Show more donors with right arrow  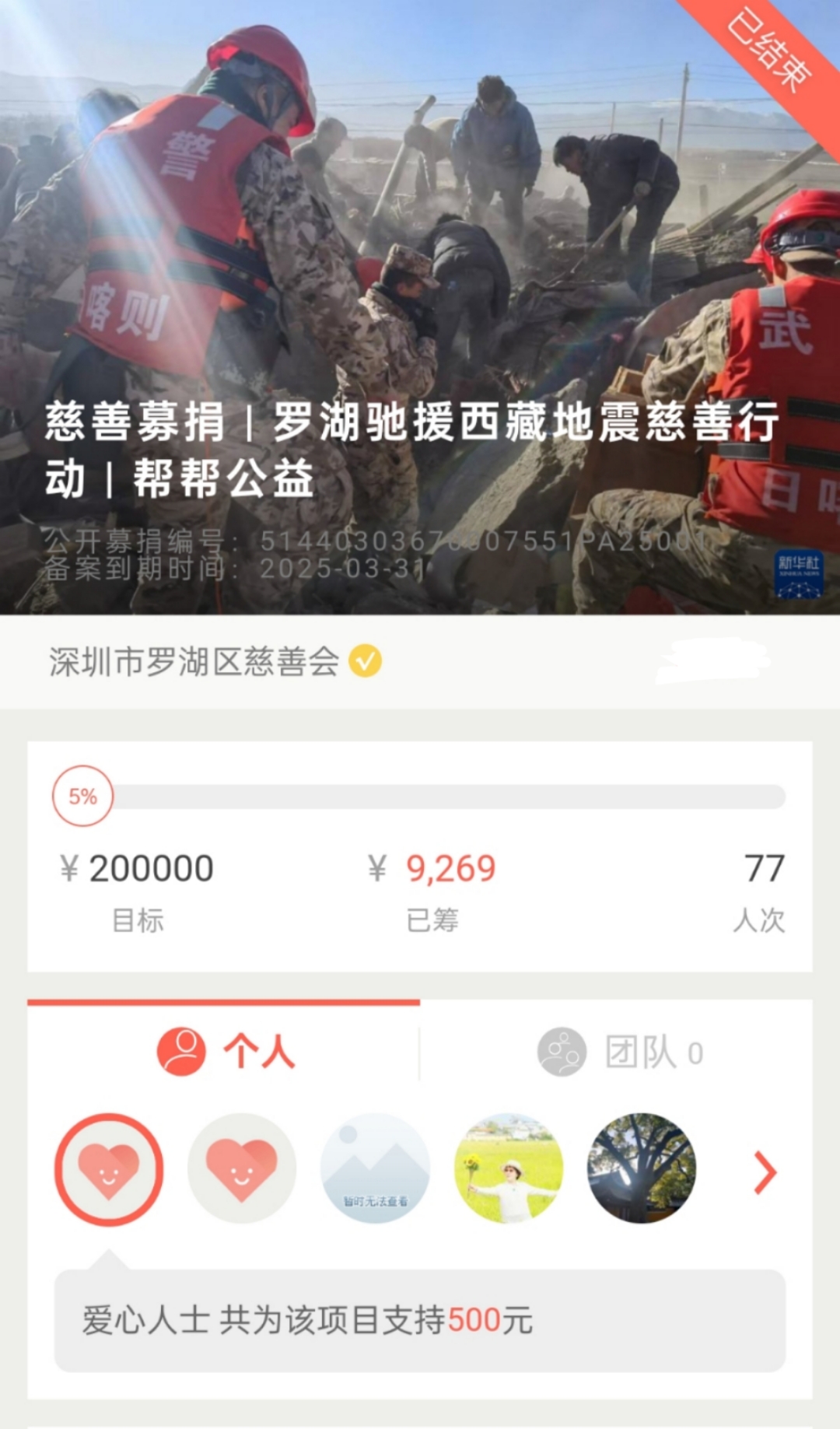click(765, 1172)
